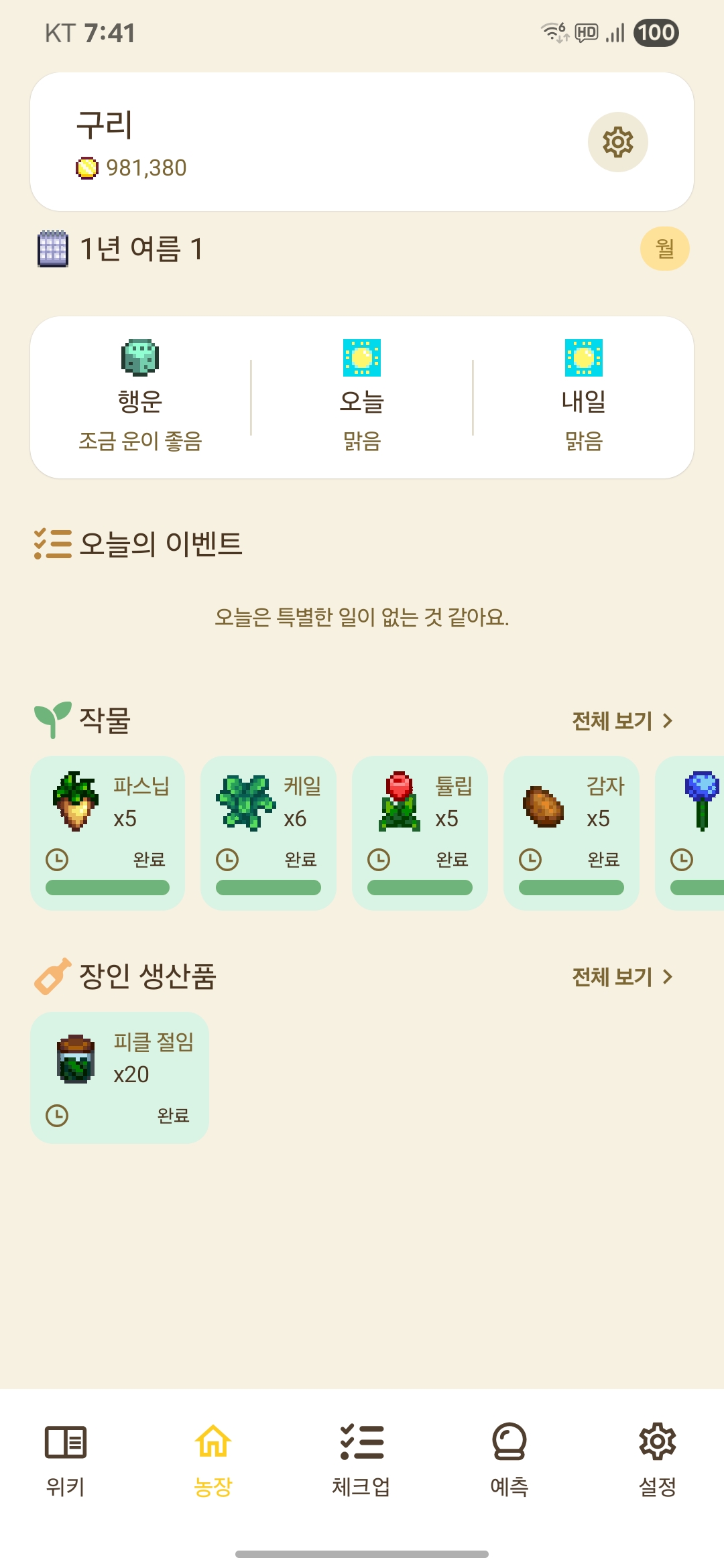Viewport: 724px width, 1568px height.
Task: Click today's sunny weather icon under 오늘
Action: click(362, 359)
